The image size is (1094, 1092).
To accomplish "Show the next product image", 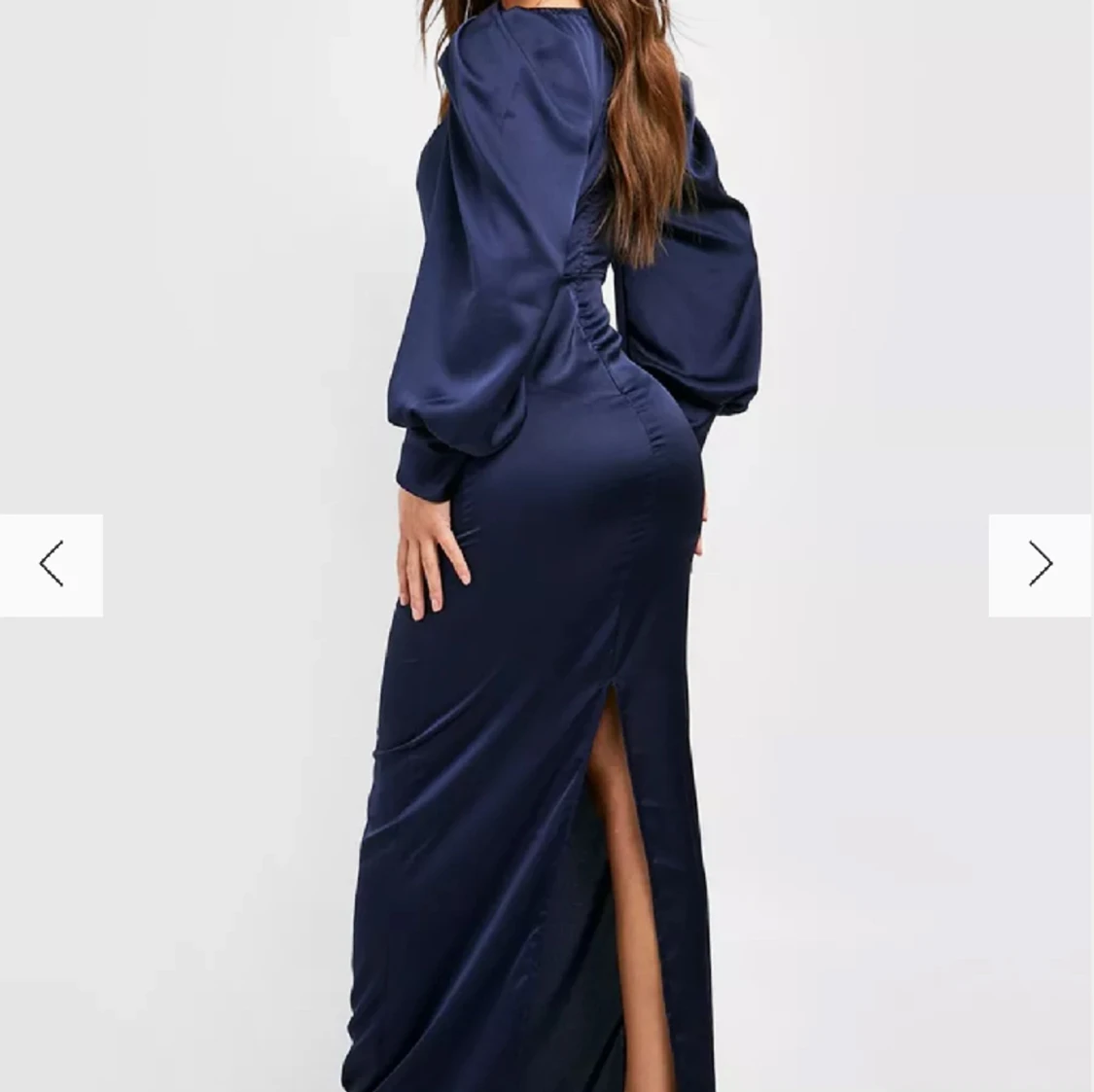I will click(x=1040, y=565).
